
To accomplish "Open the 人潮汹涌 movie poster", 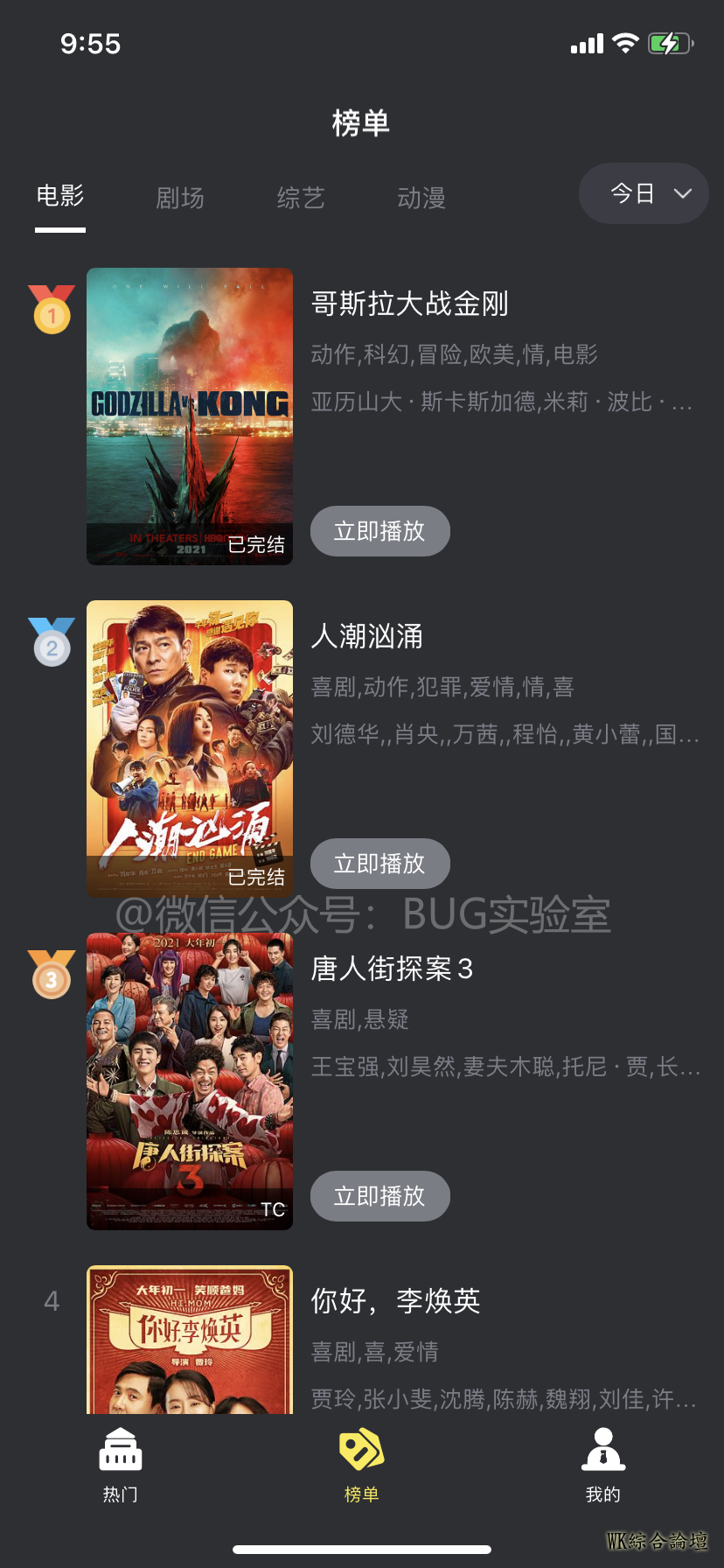I will point(190,748).
